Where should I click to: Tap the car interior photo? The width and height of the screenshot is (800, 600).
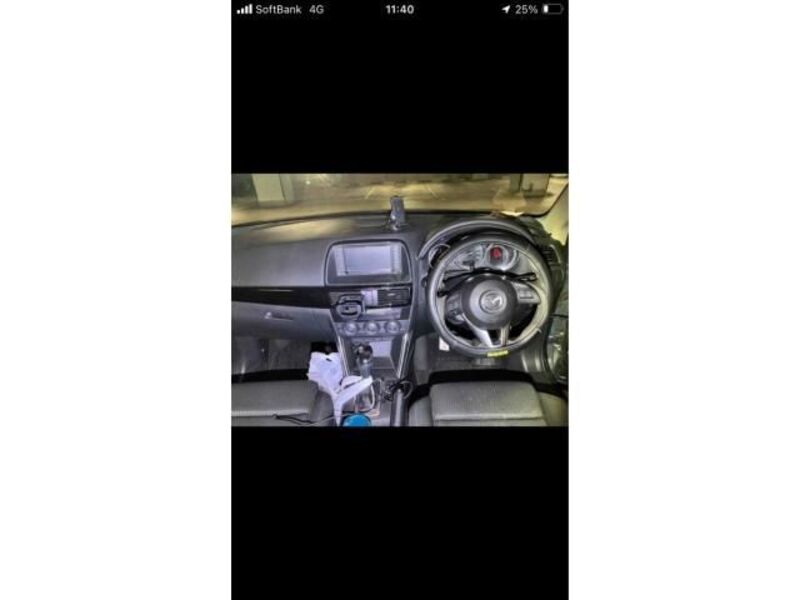400,300
